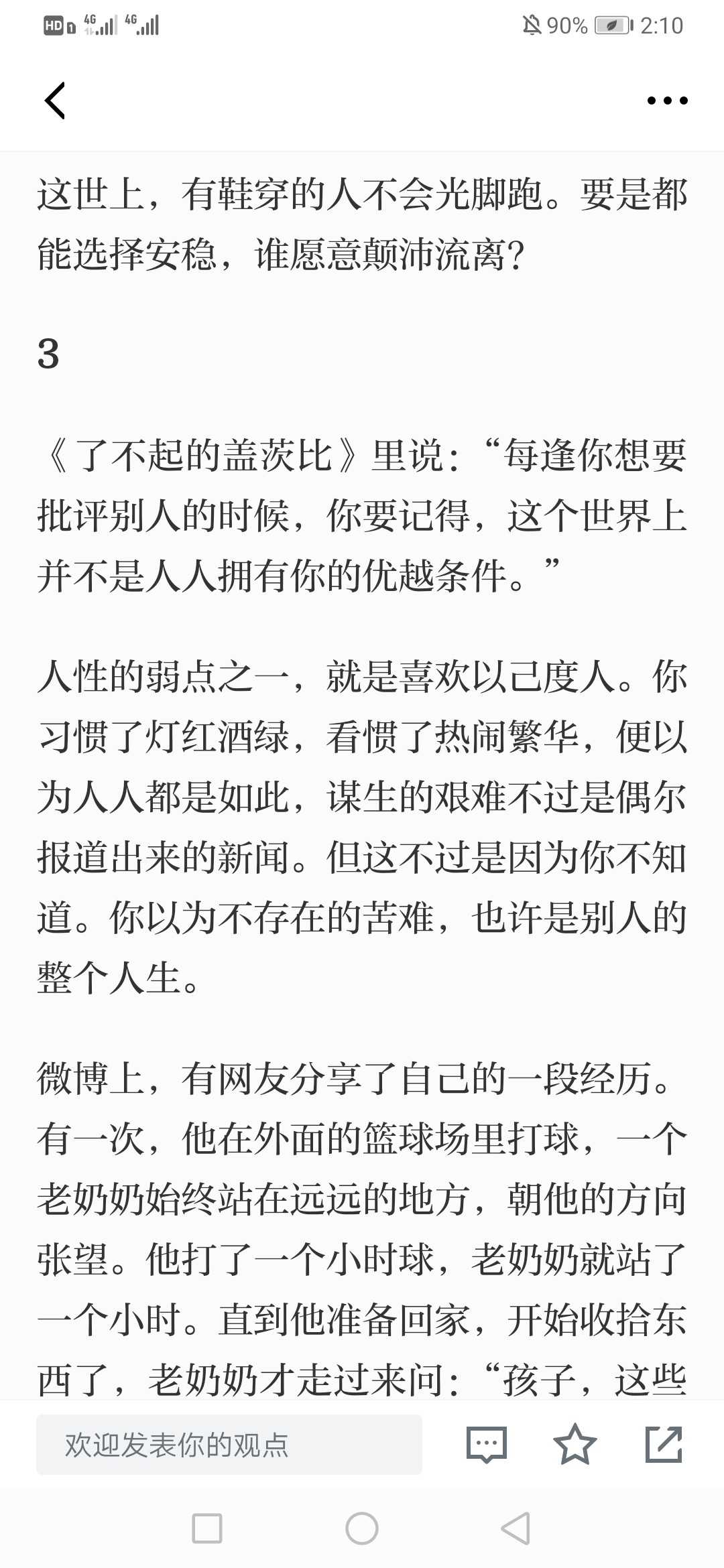Open the three-dot overflow menu
Image resolution: width=724 pixels, height=1568 pixels.
coord(667,101)
